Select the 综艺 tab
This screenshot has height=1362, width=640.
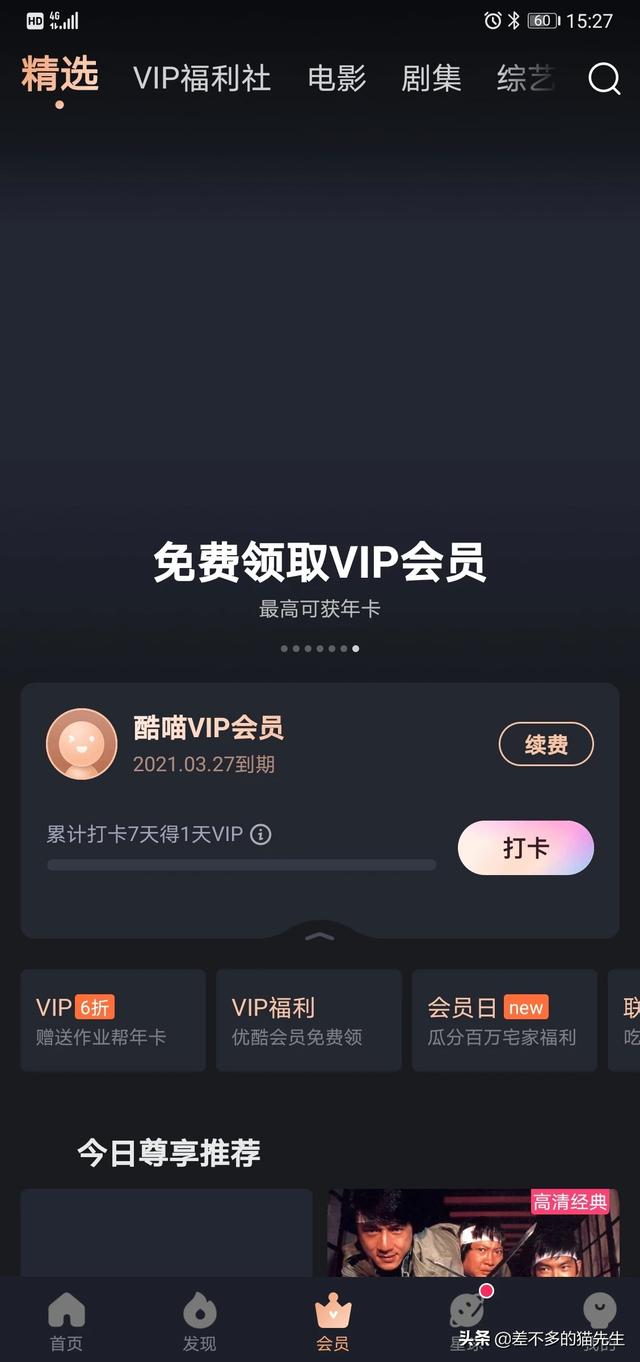[525, 78]
